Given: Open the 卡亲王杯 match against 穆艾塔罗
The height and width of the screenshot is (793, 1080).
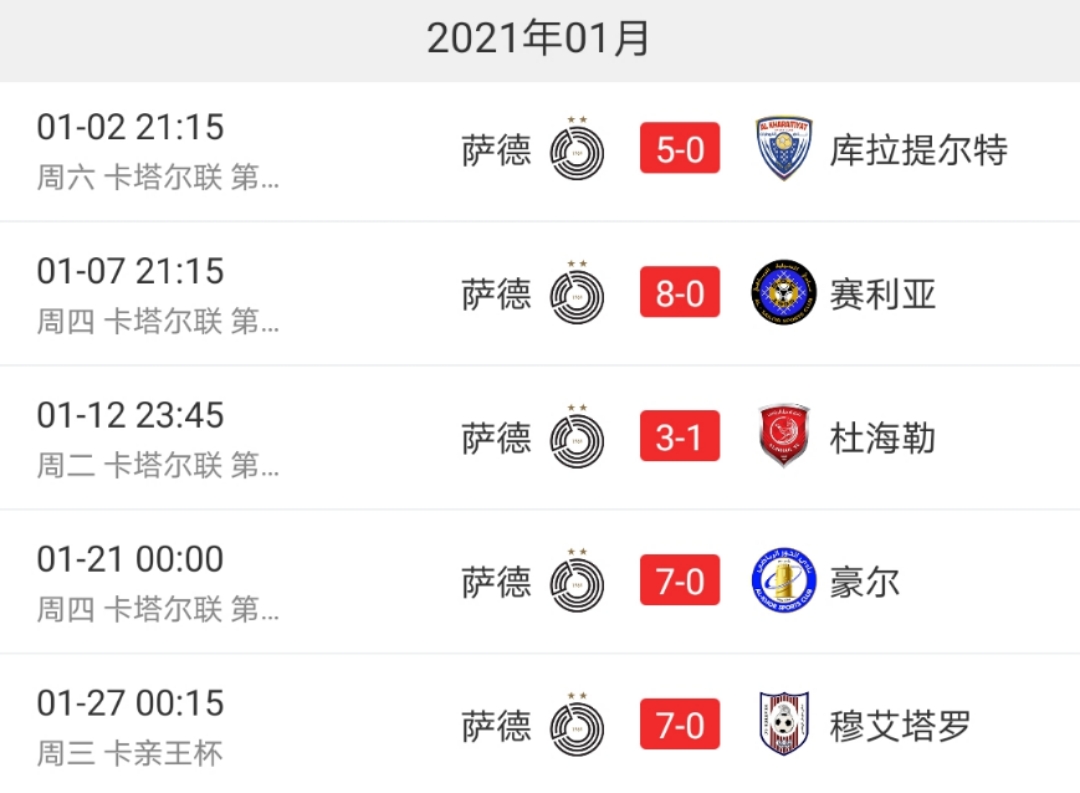Looking at the screenshot, I should [540, 727].
